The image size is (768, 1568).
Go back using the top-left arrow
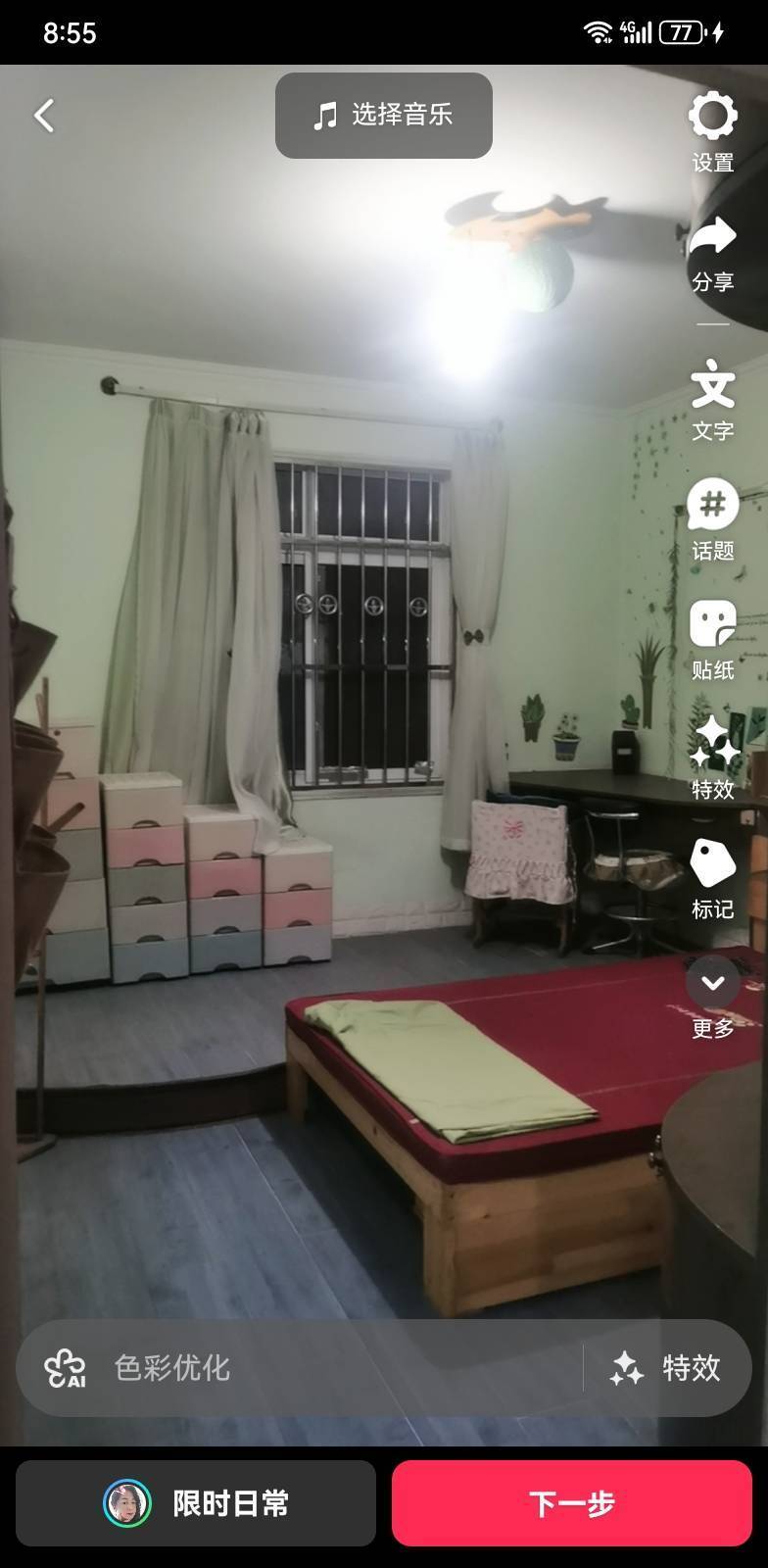pyautogui.click(x=44, y=116)
